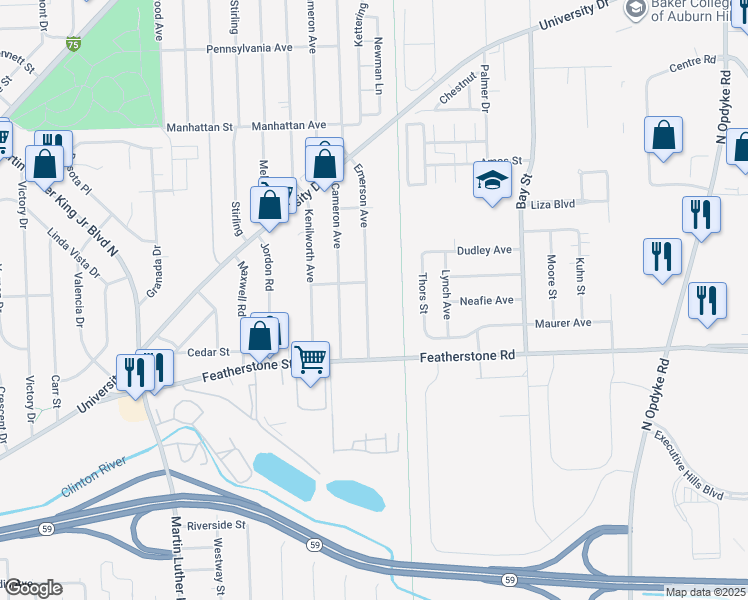The width and height of the screenshot is (748, 600).
Task: Select the restaurant marker east of Maurer Ave
Action: click(707, 300)
